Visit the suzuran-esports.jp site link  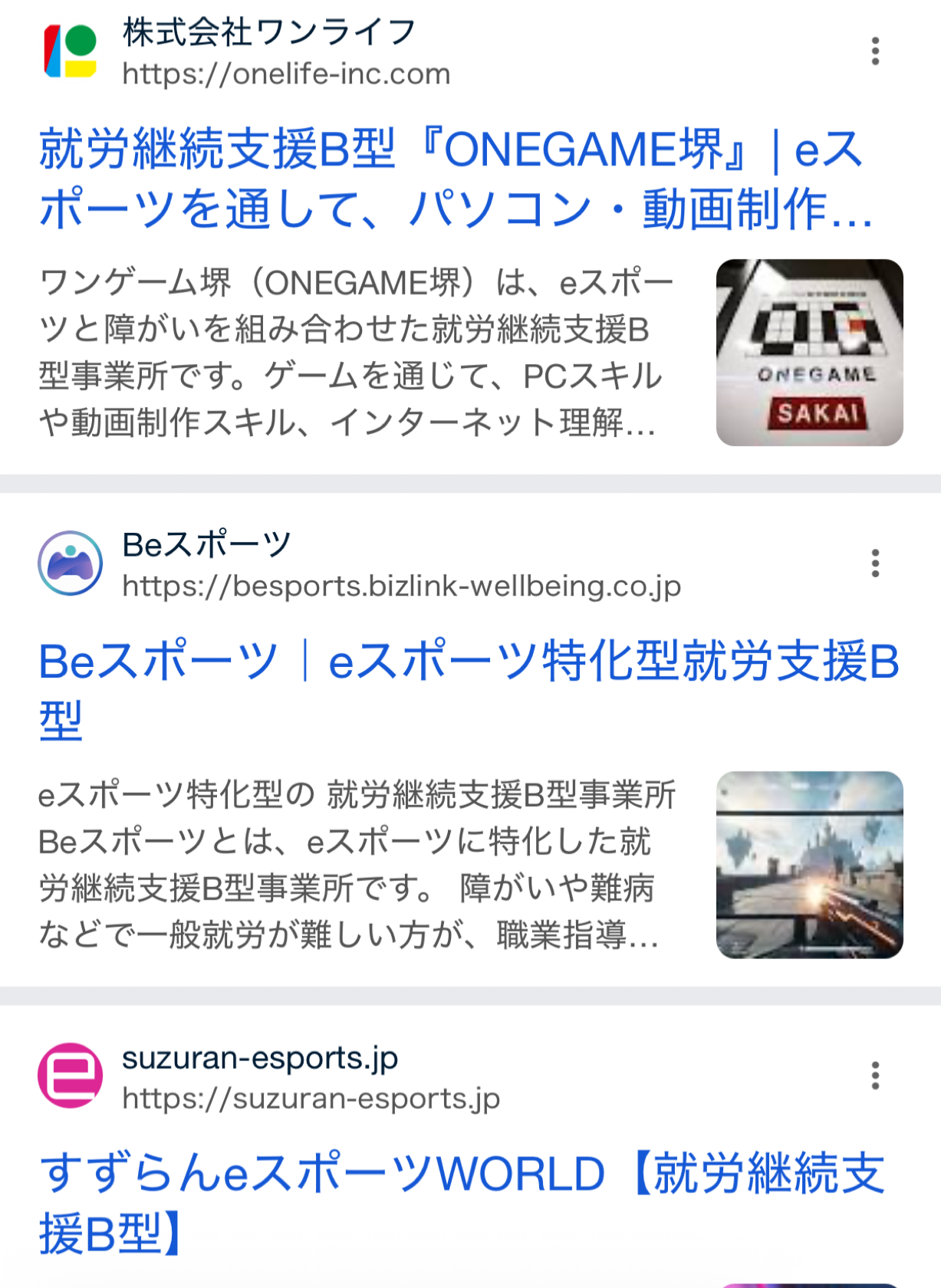311,1099
